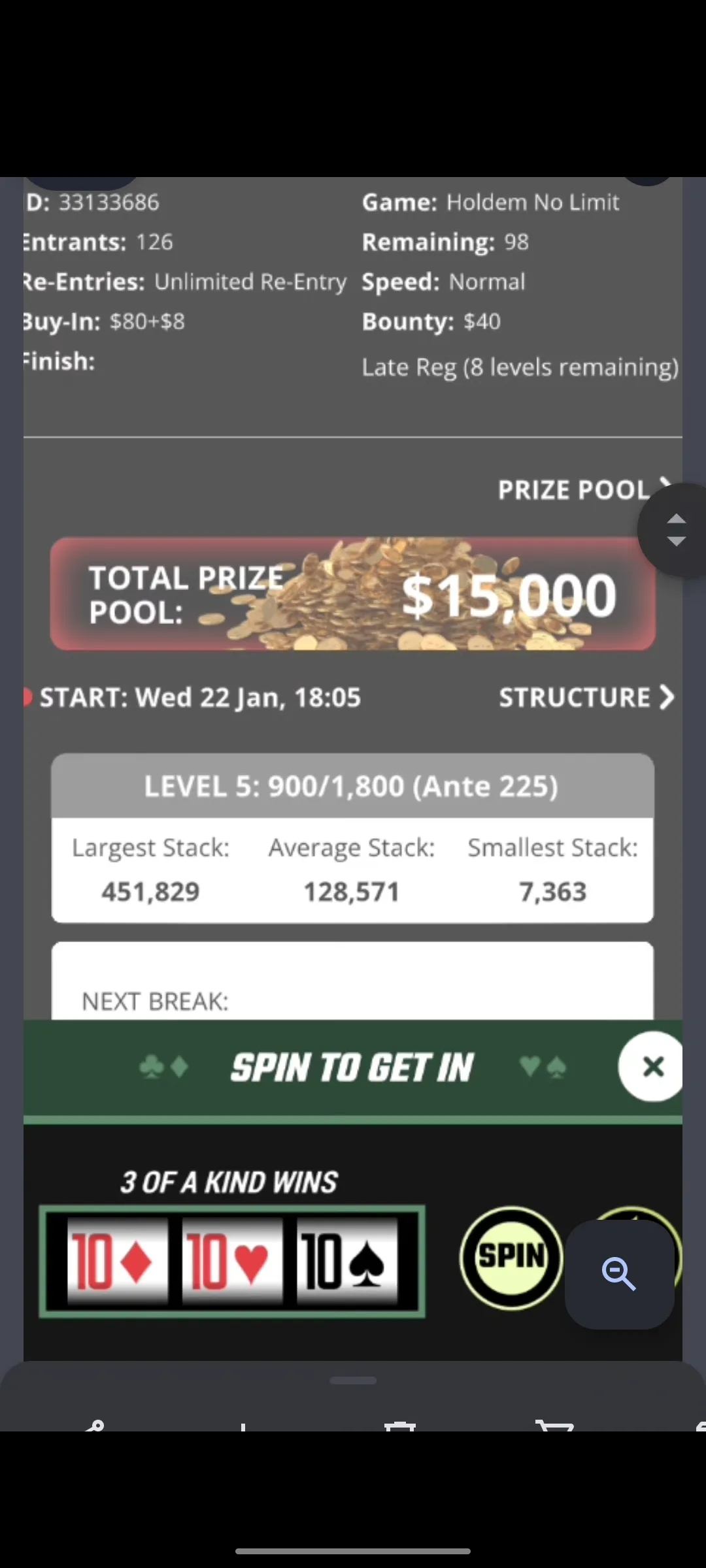Tap the SPIN button
Screen dimensions: 706x1568
pos(511,1257)
